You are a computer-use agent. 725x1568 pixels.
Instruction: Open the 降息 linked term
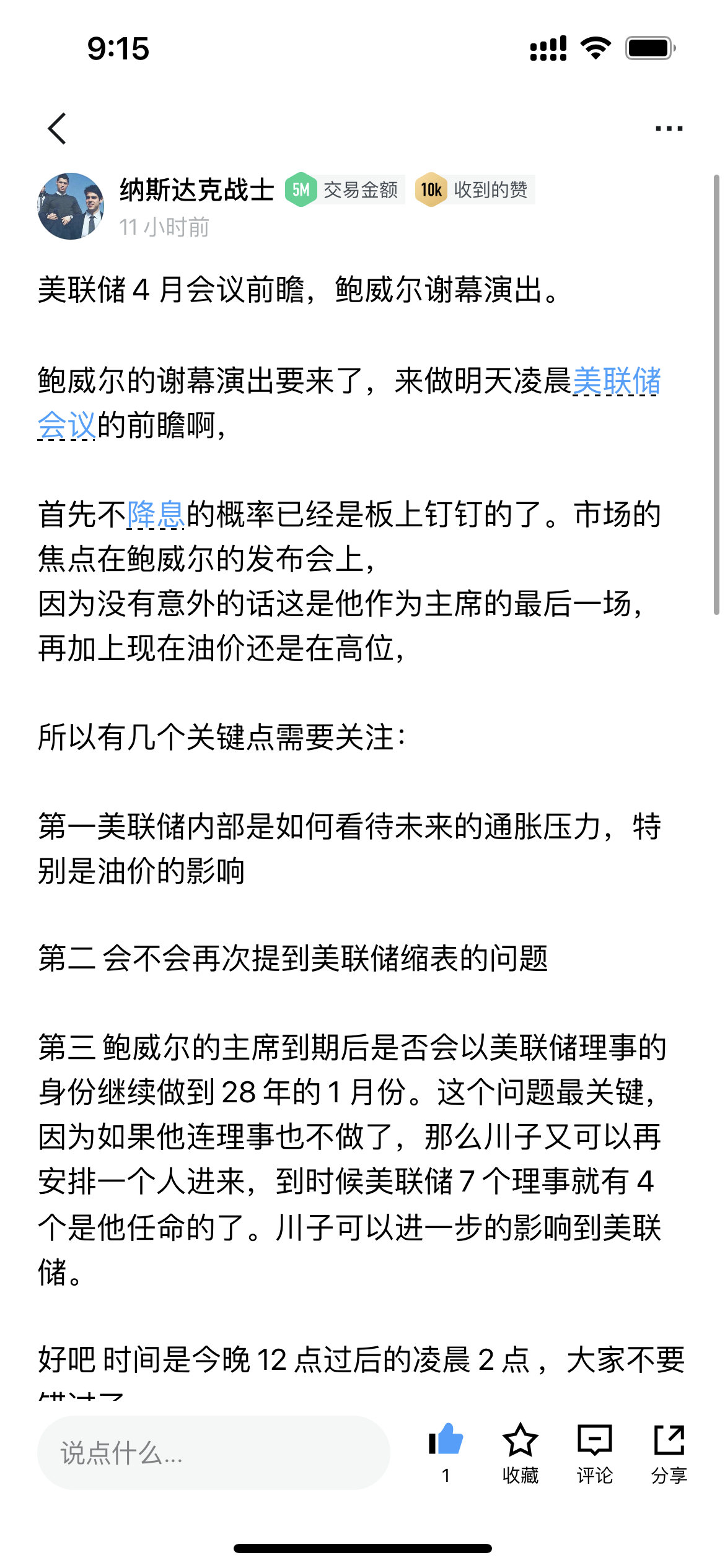(156, 515)
